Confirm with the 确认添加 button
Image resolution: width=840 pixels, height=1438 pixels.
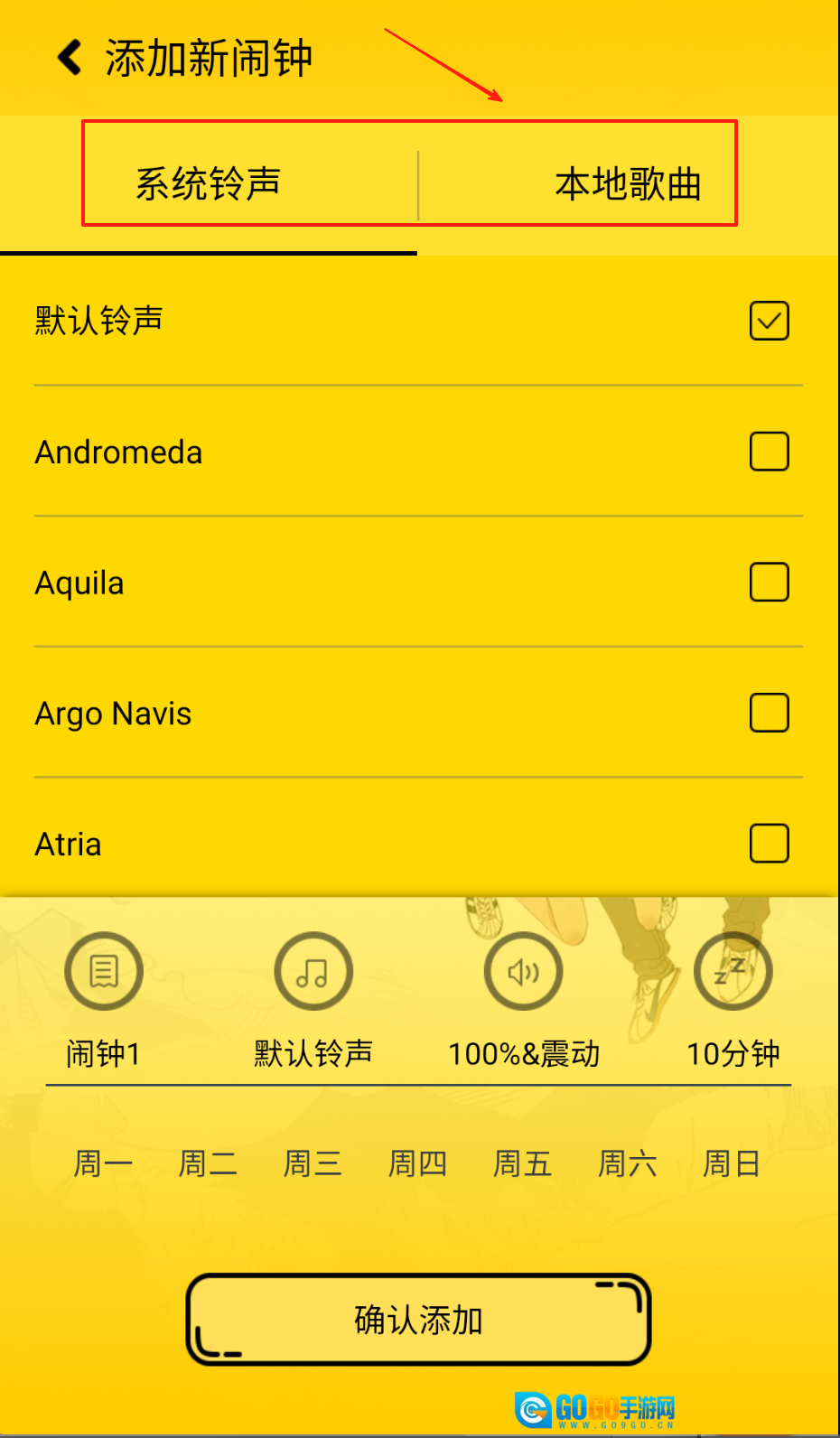tap(418, 1320)
